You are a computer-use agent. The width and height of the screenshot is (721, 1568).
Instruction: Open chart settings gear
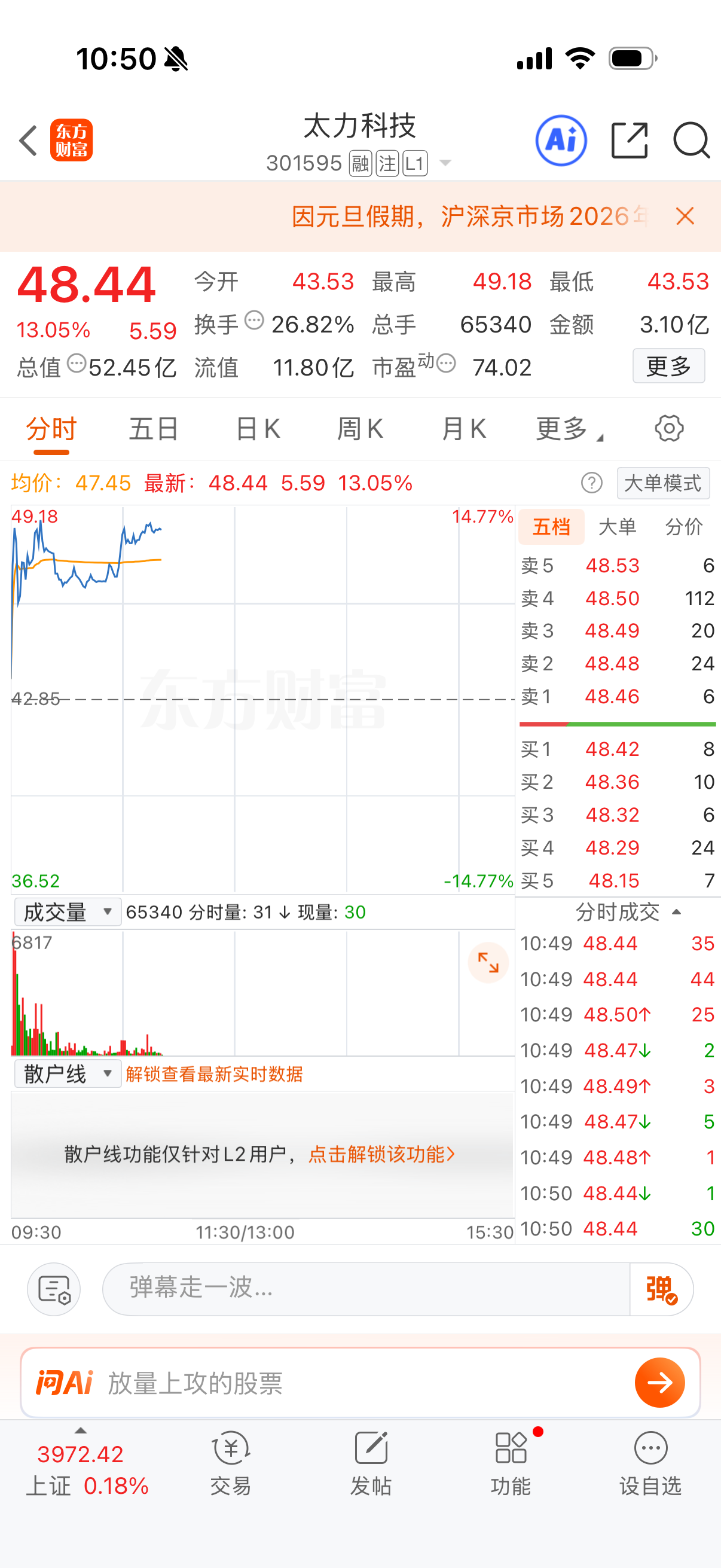[668, 429]
